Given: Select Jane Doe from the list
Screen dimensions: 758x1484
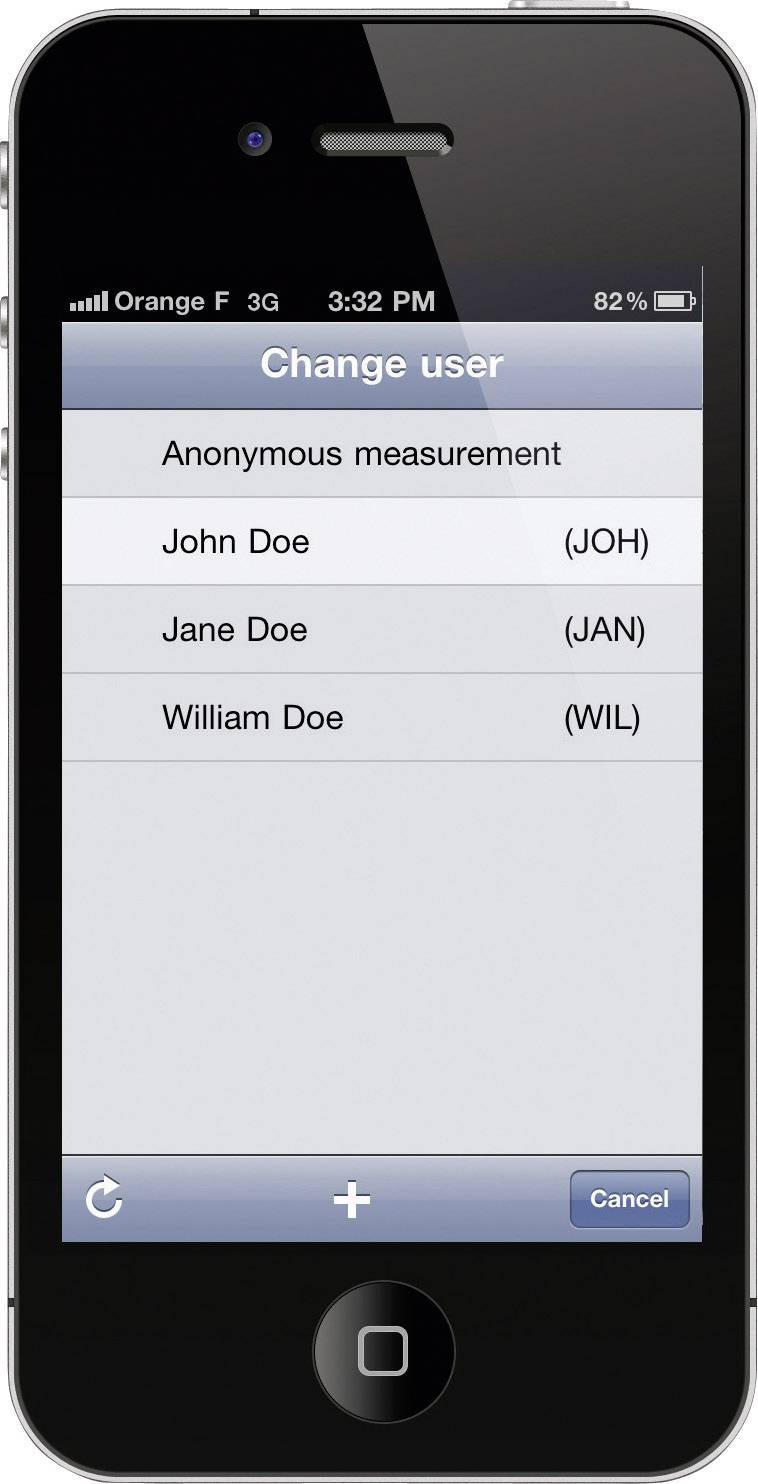Looking at the screenshot, I should pos(381,630).
